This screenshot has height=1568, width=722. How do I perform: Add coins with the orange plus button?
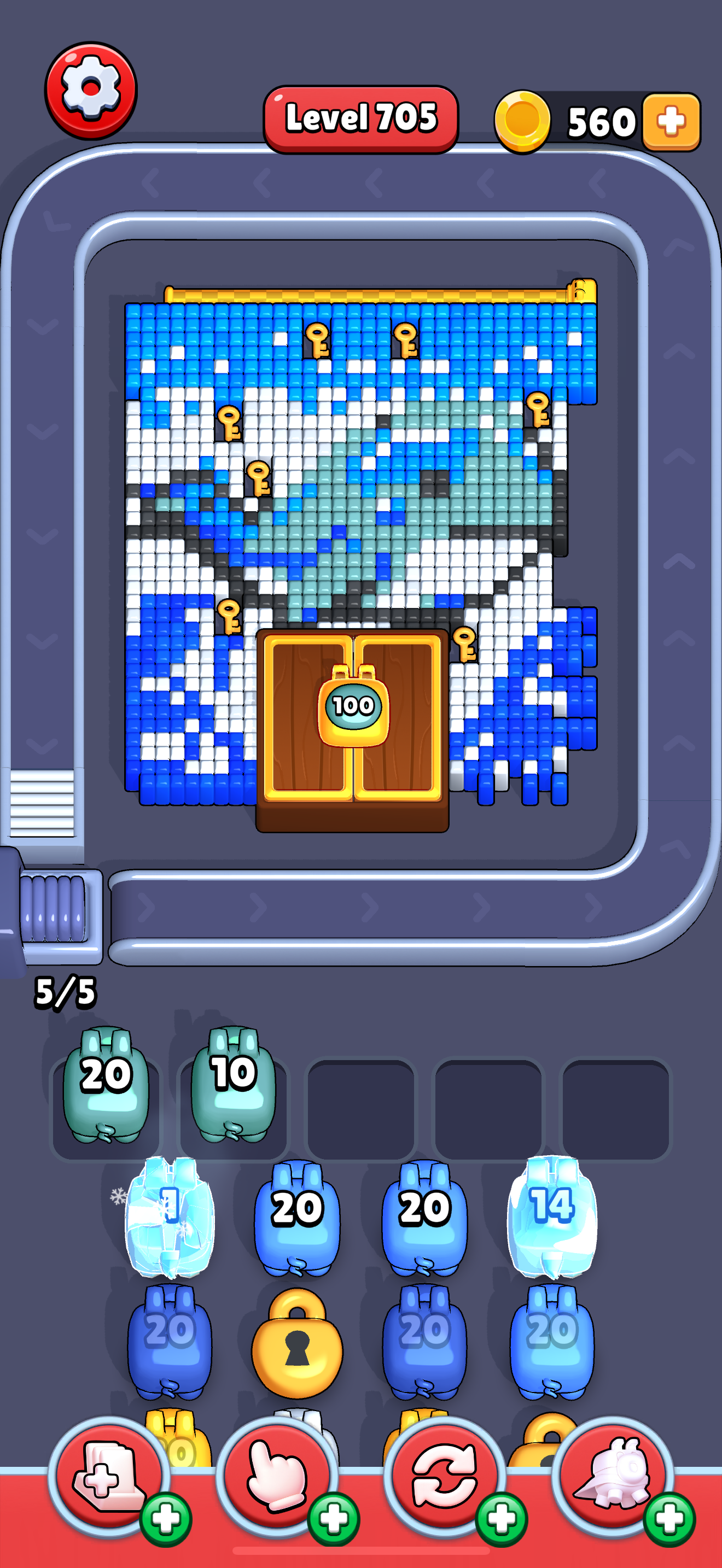[x=671, y=122]
